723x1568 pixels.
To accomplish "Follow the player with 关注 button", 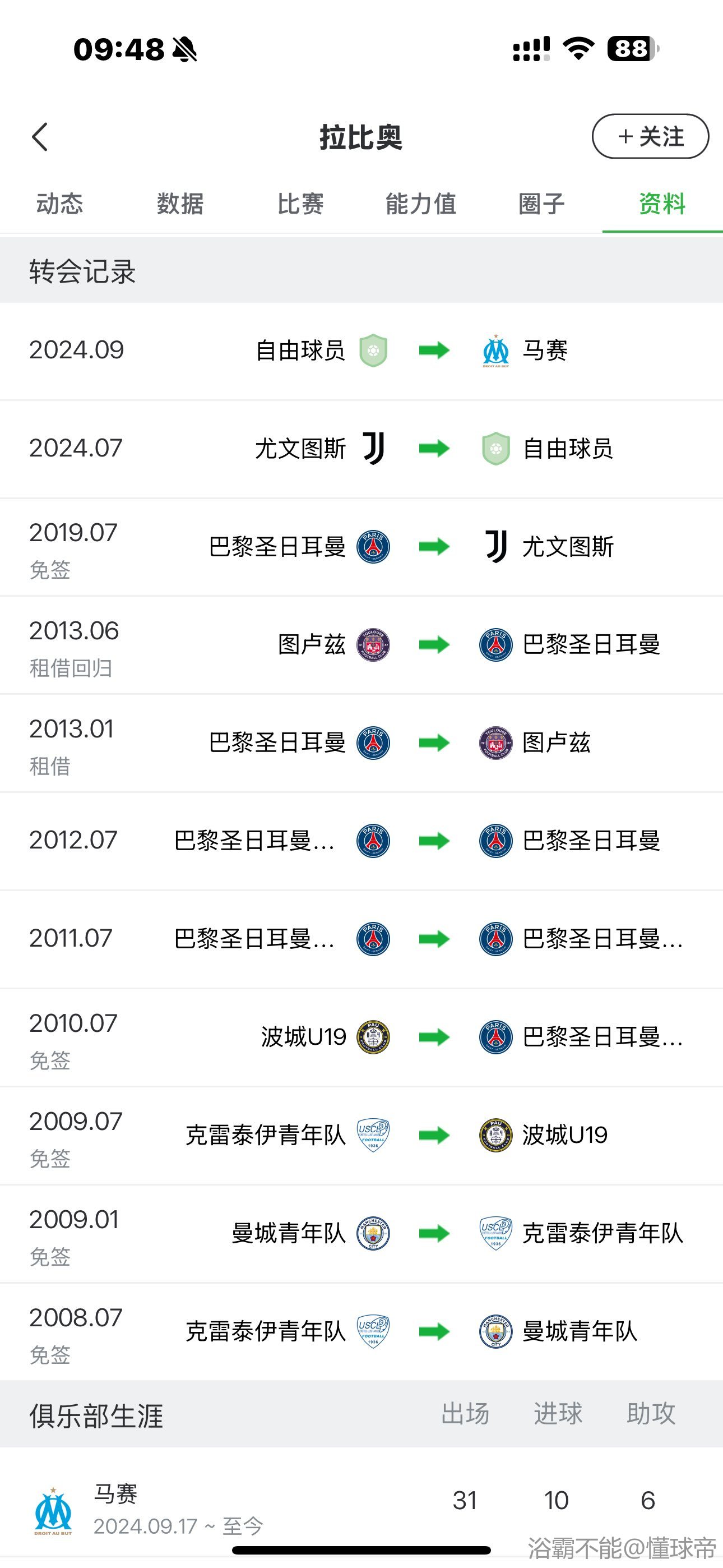I will tap(650, 136).
